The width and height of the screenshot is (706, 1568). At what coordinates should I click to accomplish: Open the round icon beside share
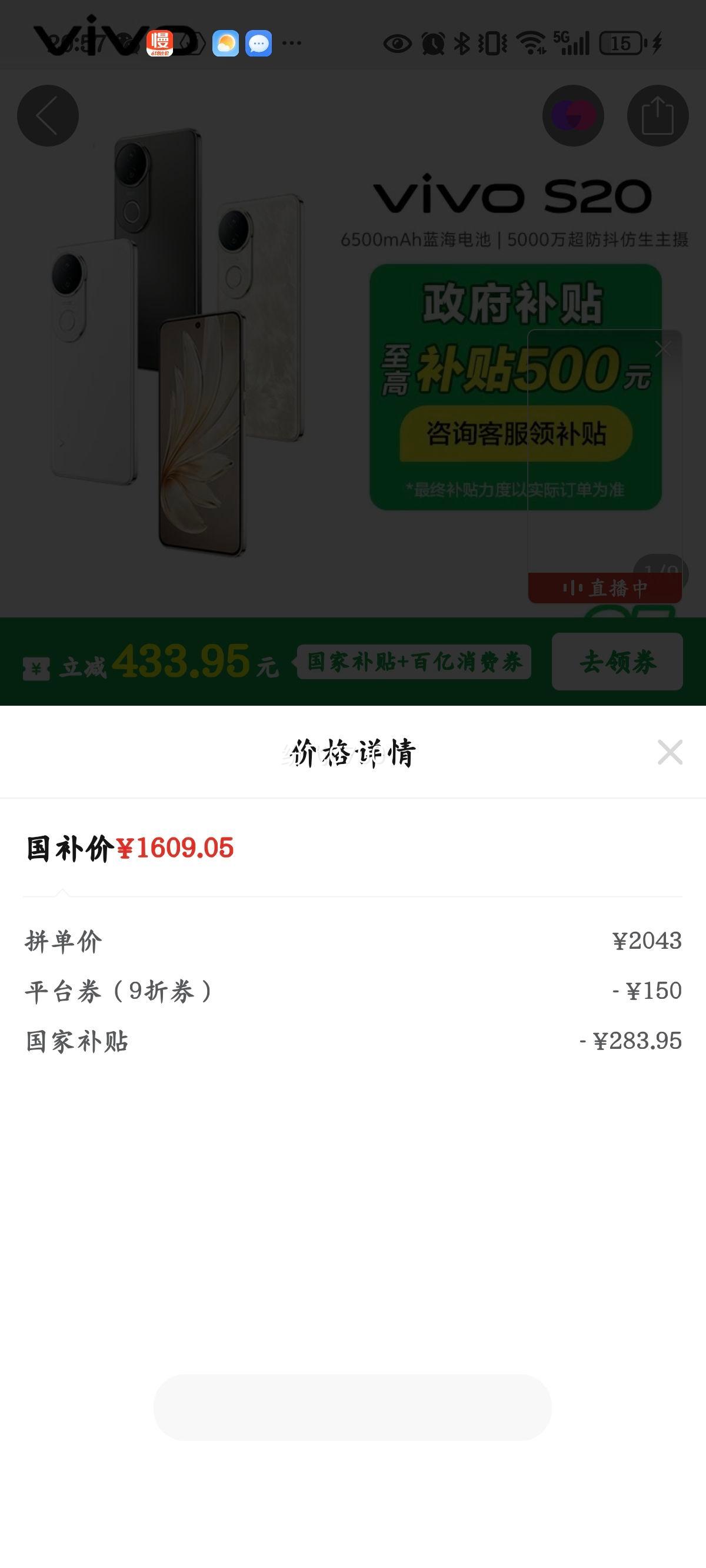(572, 115)
